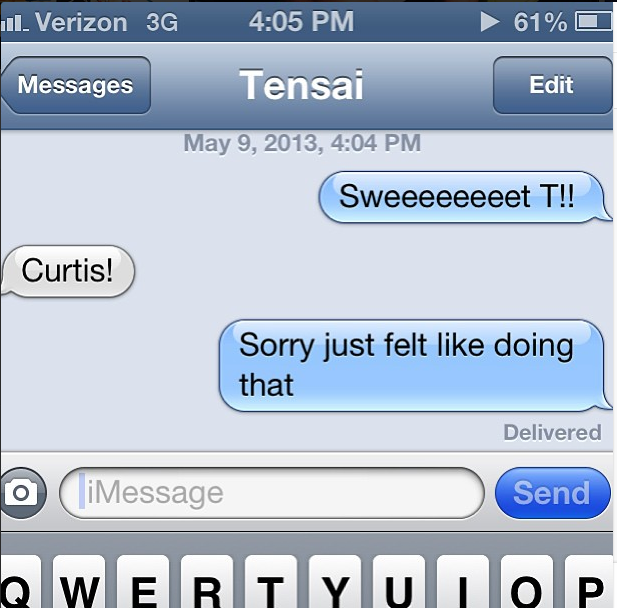
Task: Go back to the Messages list
Action: (77, 86)
